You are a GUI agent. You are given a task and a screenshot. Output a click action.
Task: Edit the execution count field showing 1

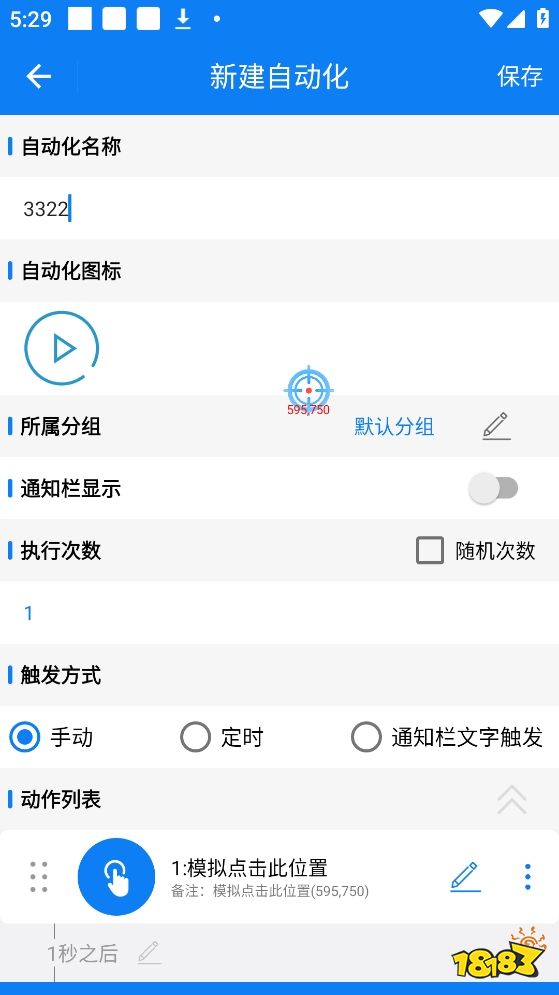[x=279, y=612]
